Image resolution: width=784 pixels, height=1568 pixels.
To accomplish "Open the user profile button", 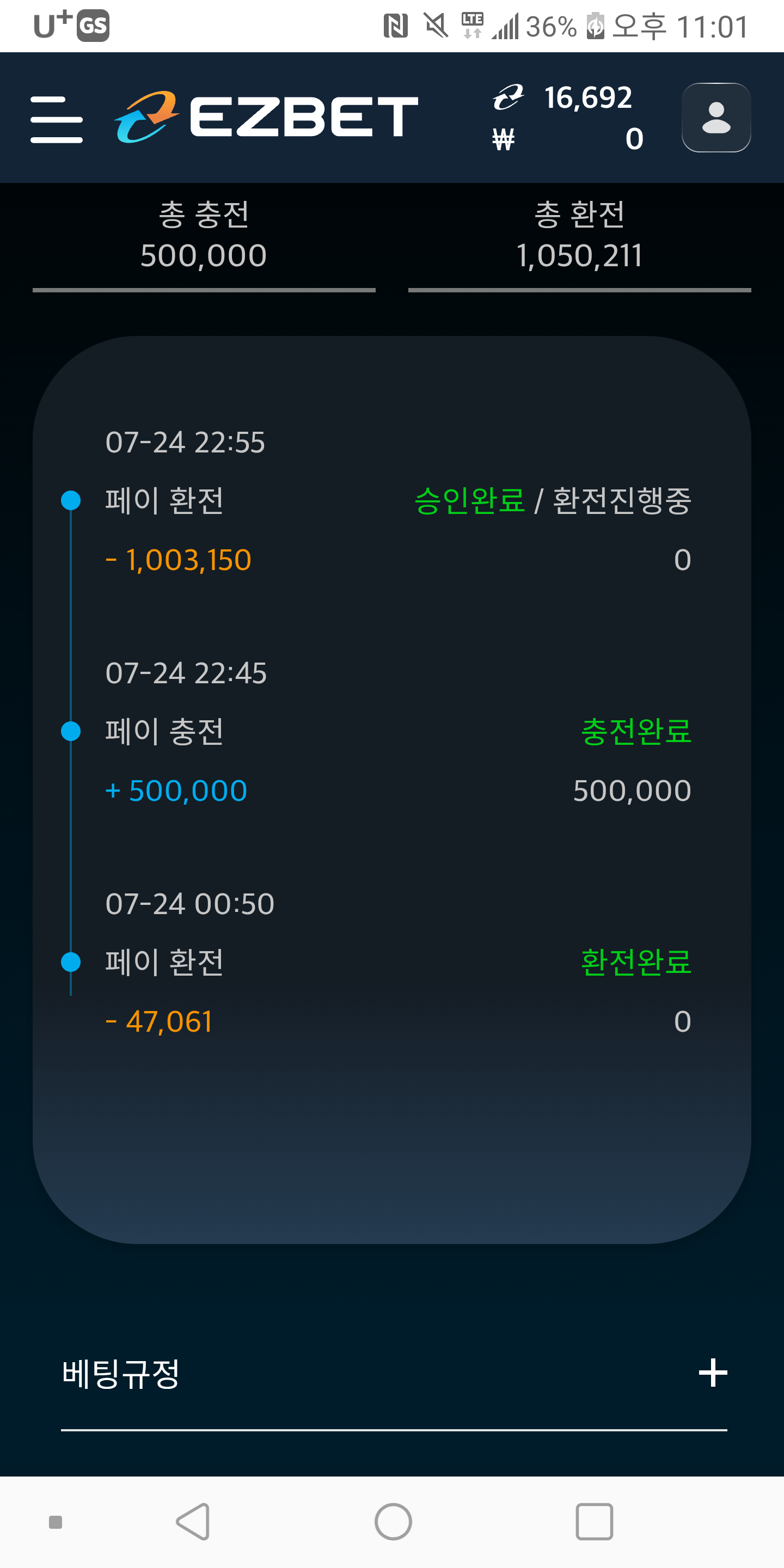I will coord(716,118).
